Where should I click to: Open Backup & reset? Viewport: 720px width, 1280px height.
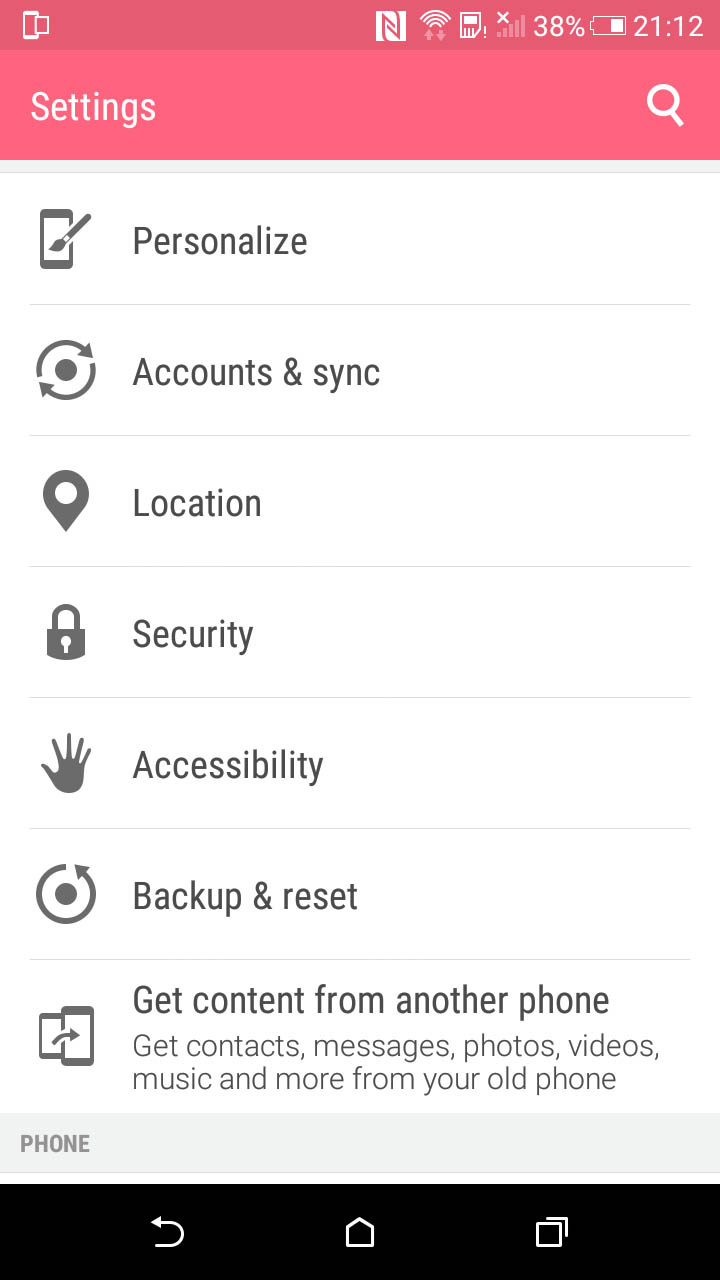[x=360, y=895]
